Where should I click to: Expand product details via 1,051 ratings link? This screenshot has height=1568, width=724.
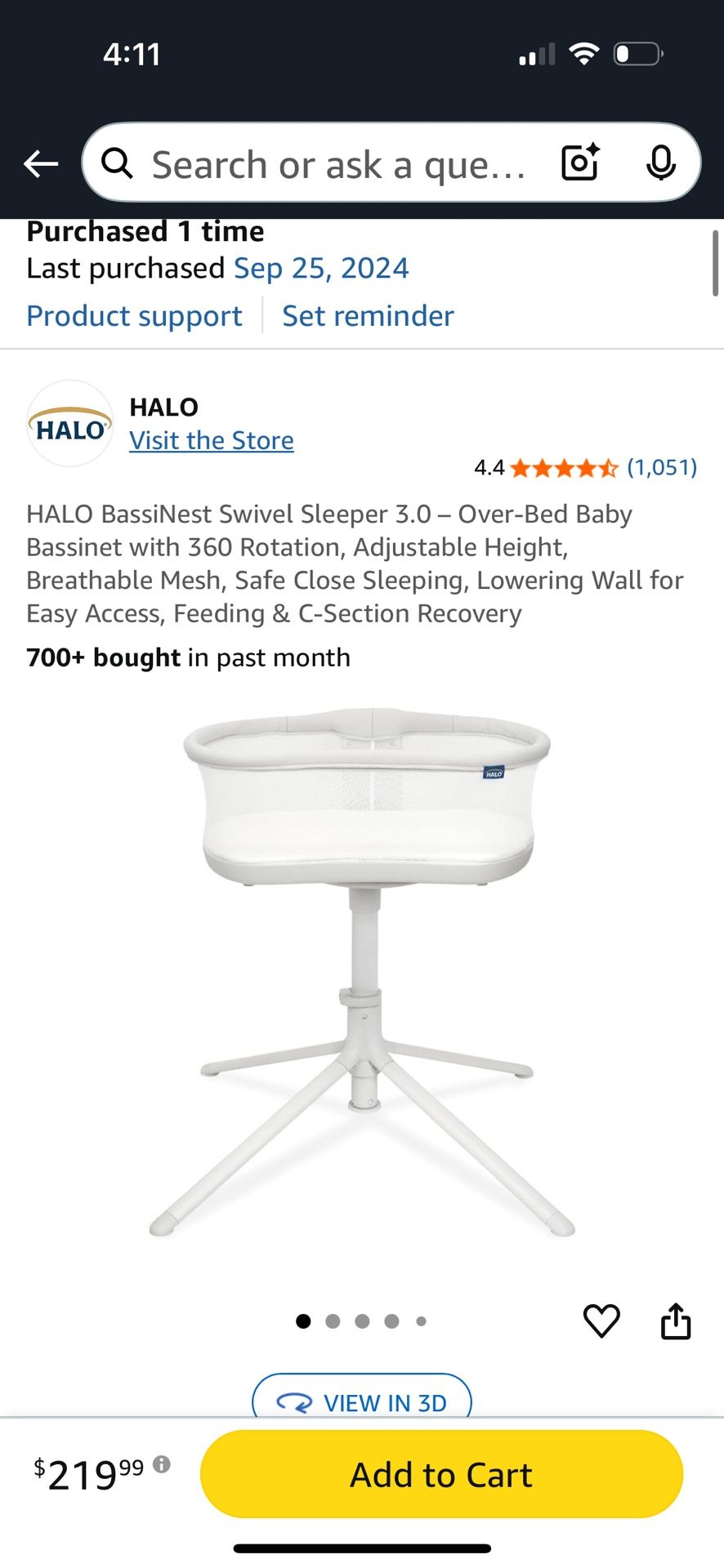[x=662, y=467]
